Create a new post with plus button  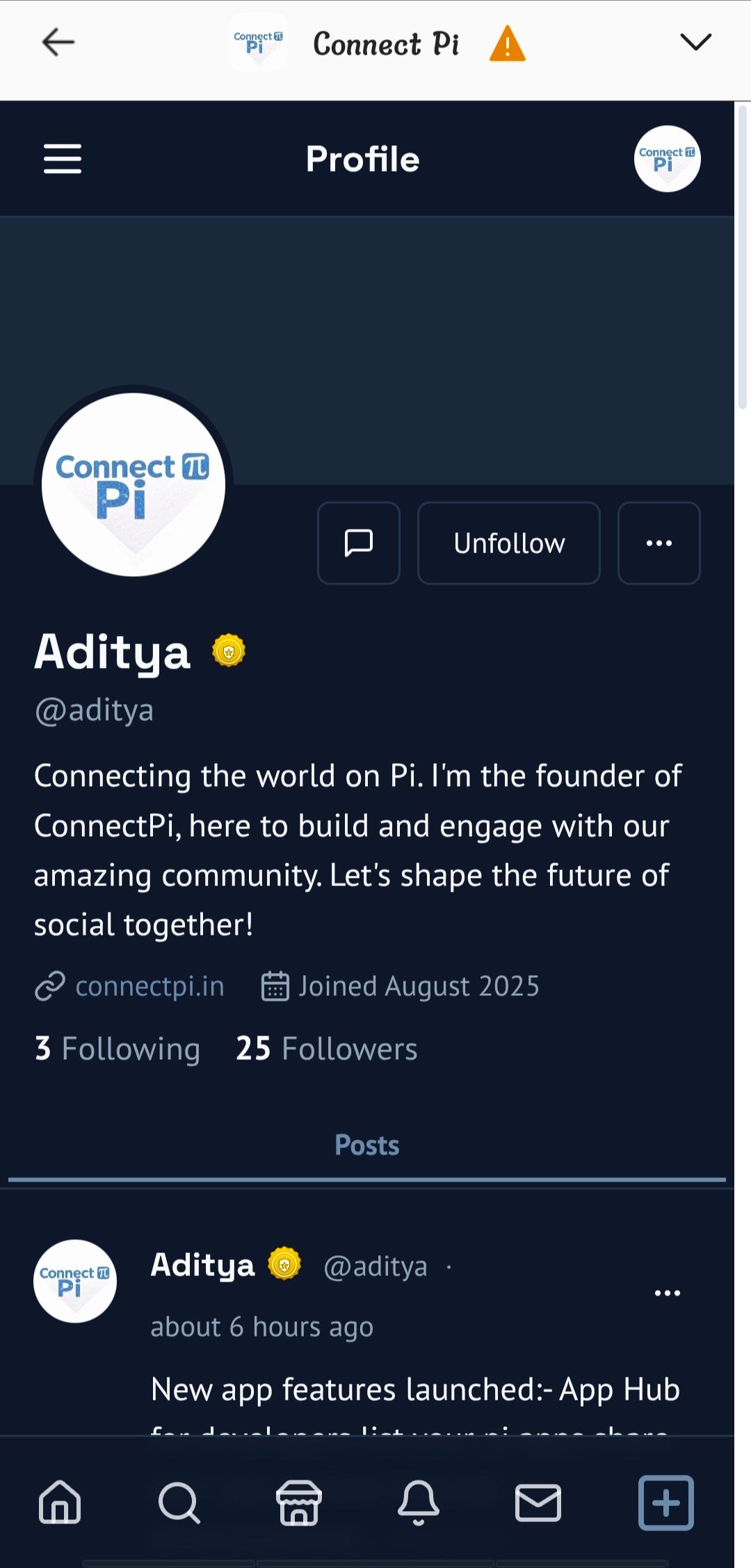[666, 1503]
